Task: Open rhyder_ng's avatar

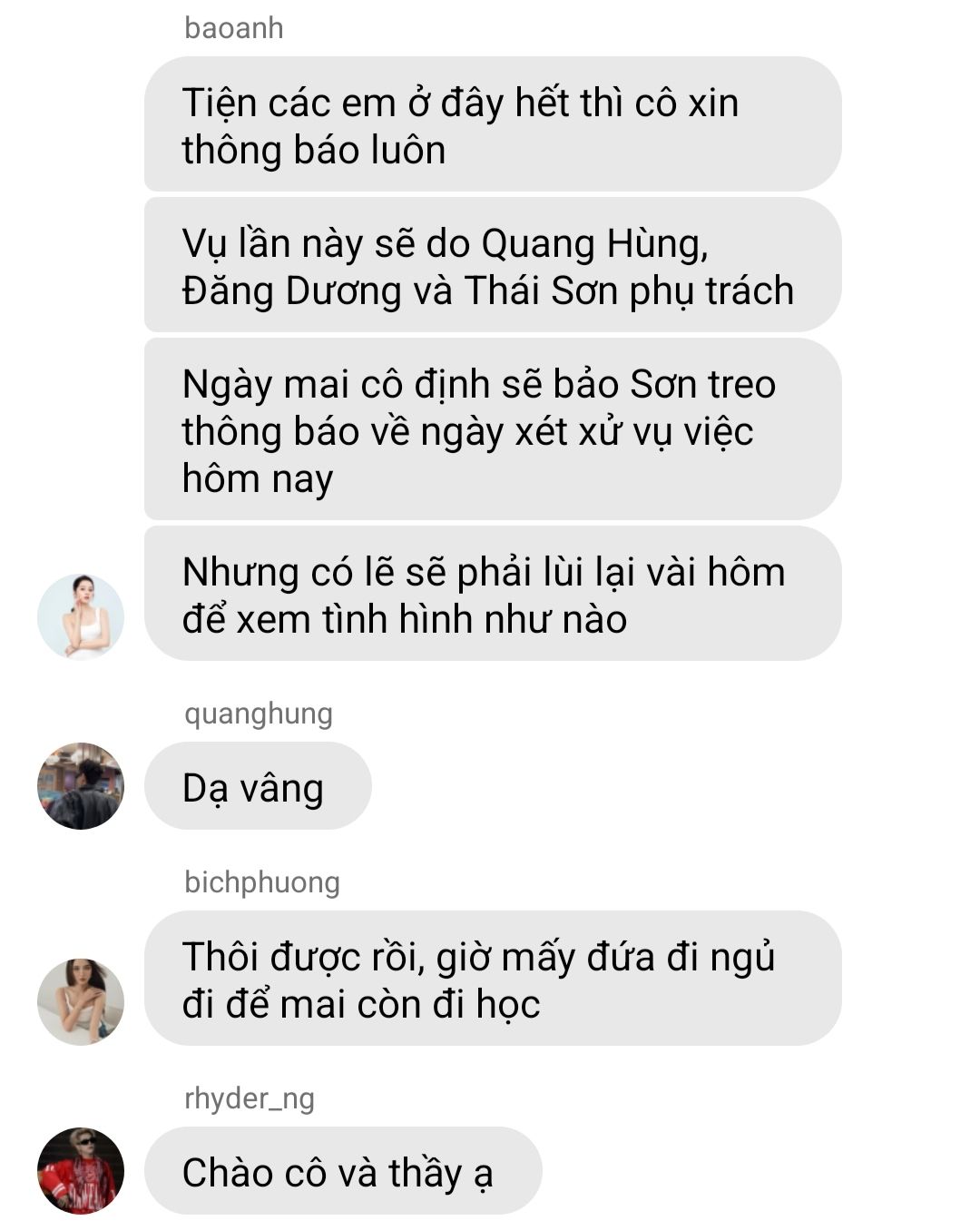Action: point(80,1170)
